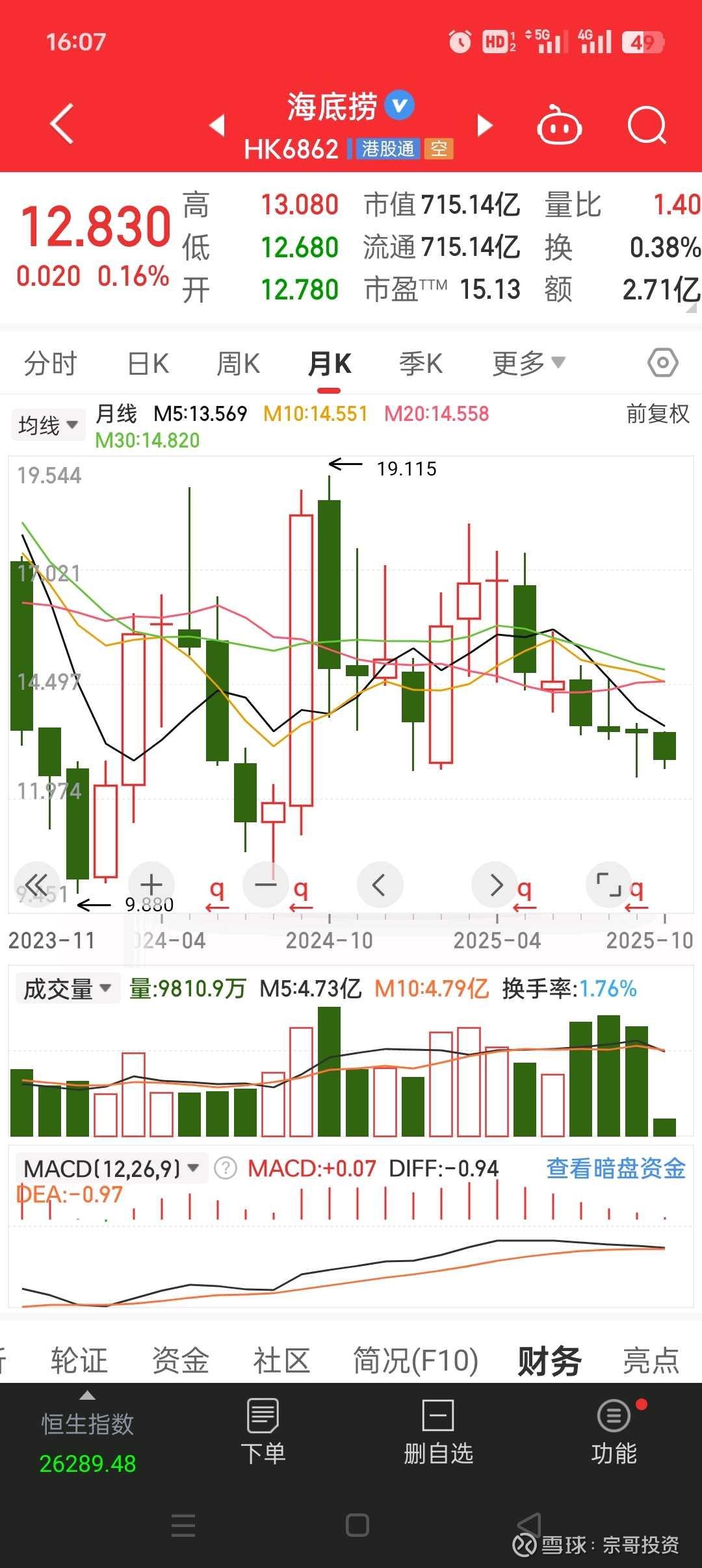Zoom in the chart with plus button
The image size is (702, 1568).
pyautogui.click(x=151, y=884)
